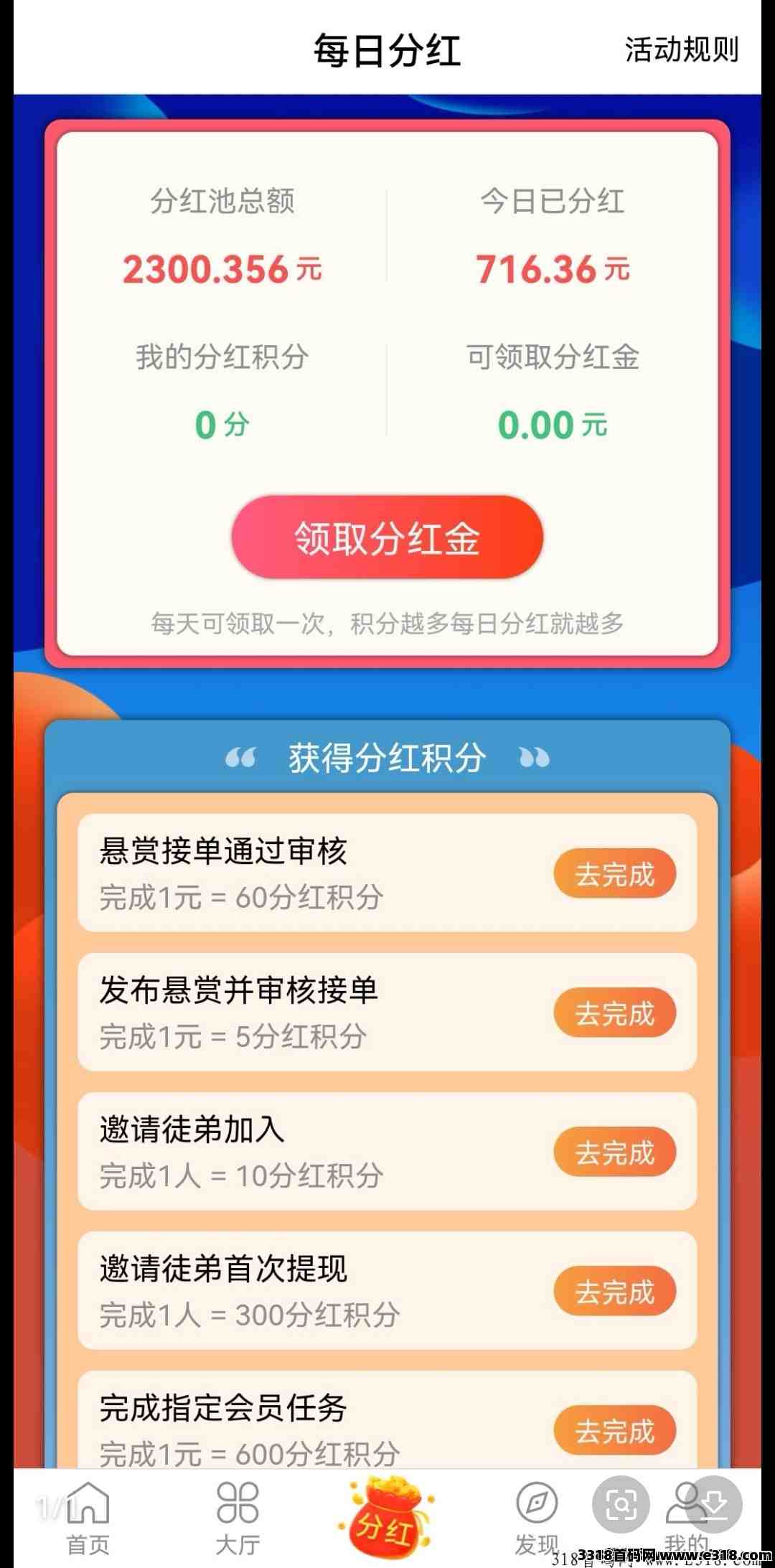775x1568 pixels.
Task: Tap 去完成 for 发布悬赏并审核接单
Action: 614,1013
